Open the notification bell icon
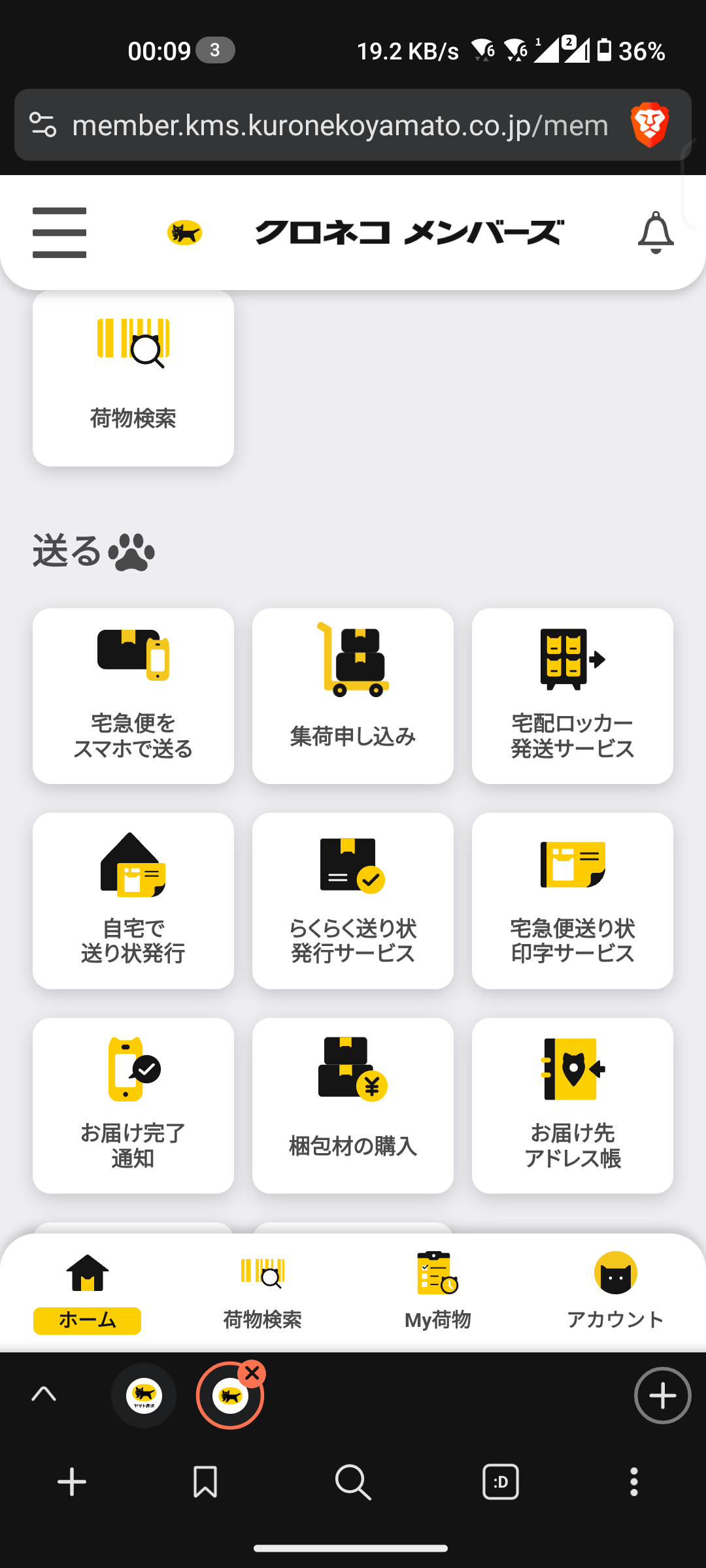The image size is (706, 1568). 656,232
